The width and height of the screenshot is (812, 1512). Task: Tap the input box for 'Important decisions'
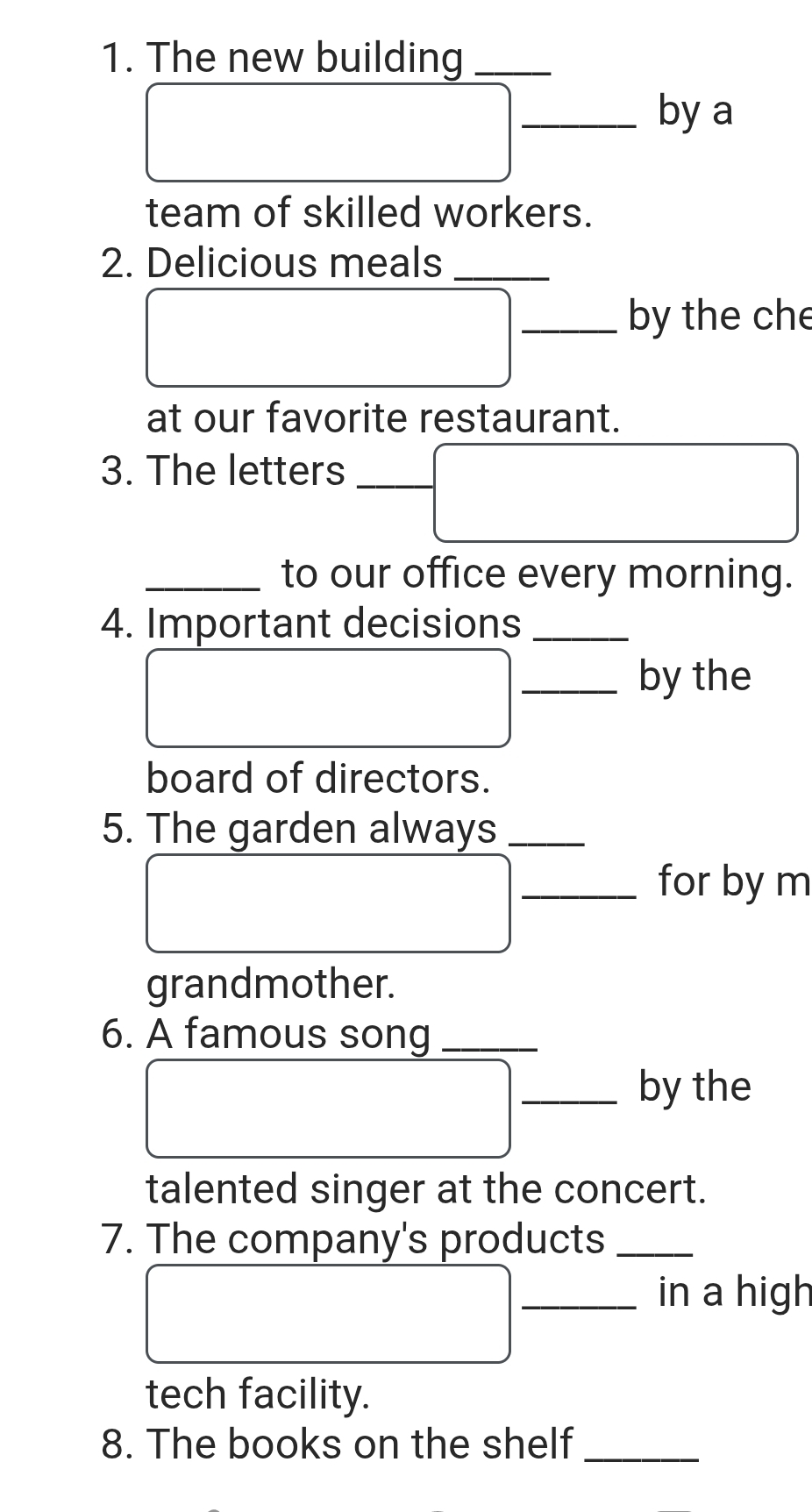pos(328,698)
